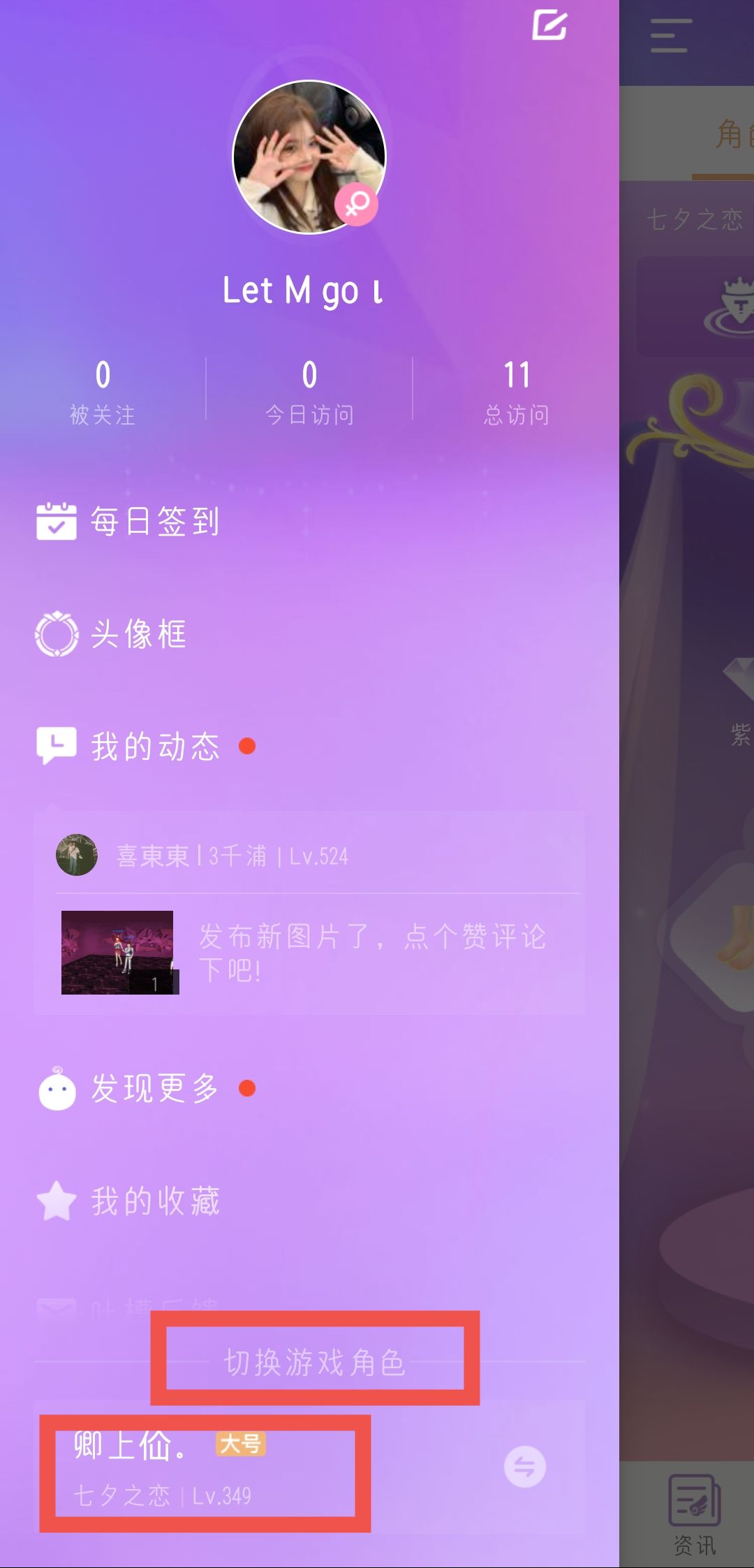This screenshot has height=1568, width=754.
Task: Tap the swap character arrow icon
Action: (524, 1467)
